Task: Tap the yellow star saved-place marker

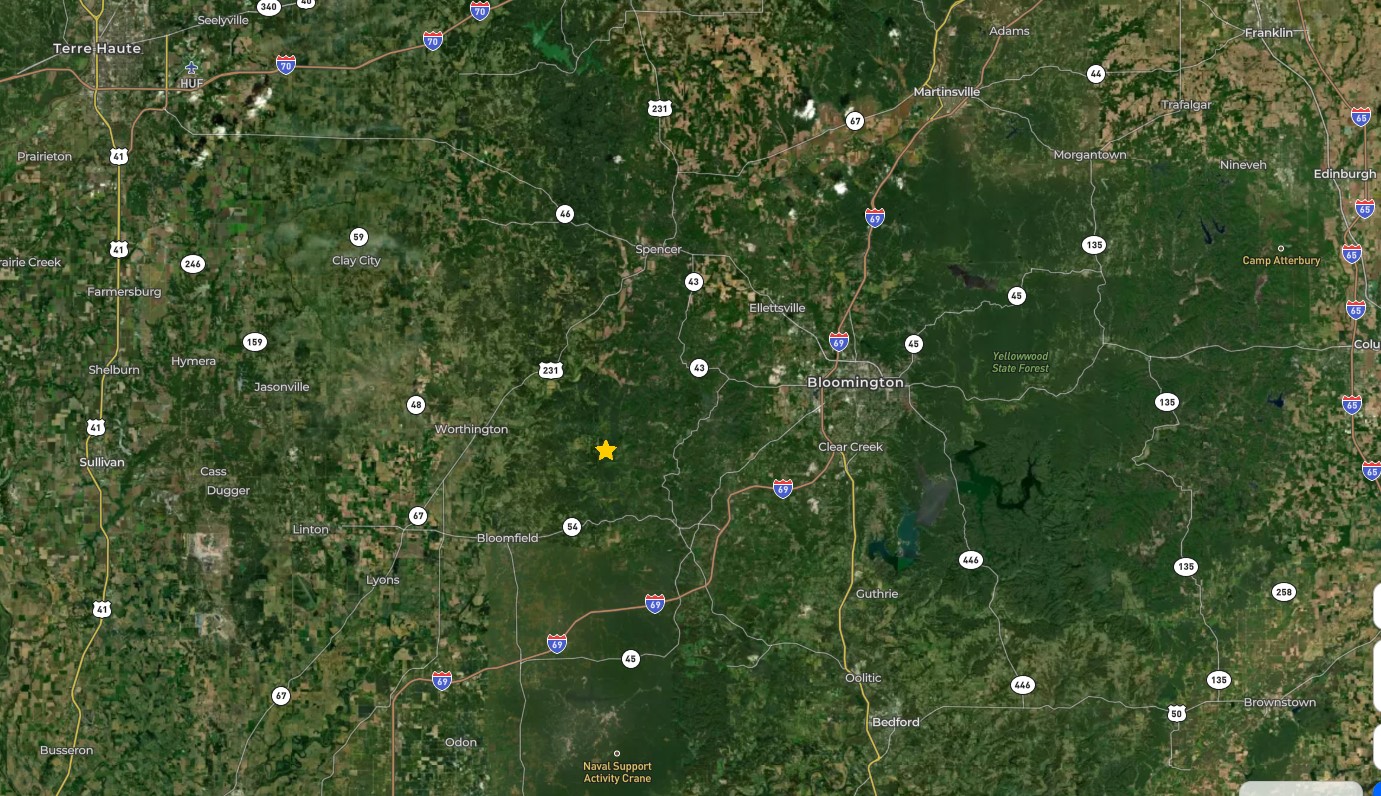Action: click(x=606, y=451)
